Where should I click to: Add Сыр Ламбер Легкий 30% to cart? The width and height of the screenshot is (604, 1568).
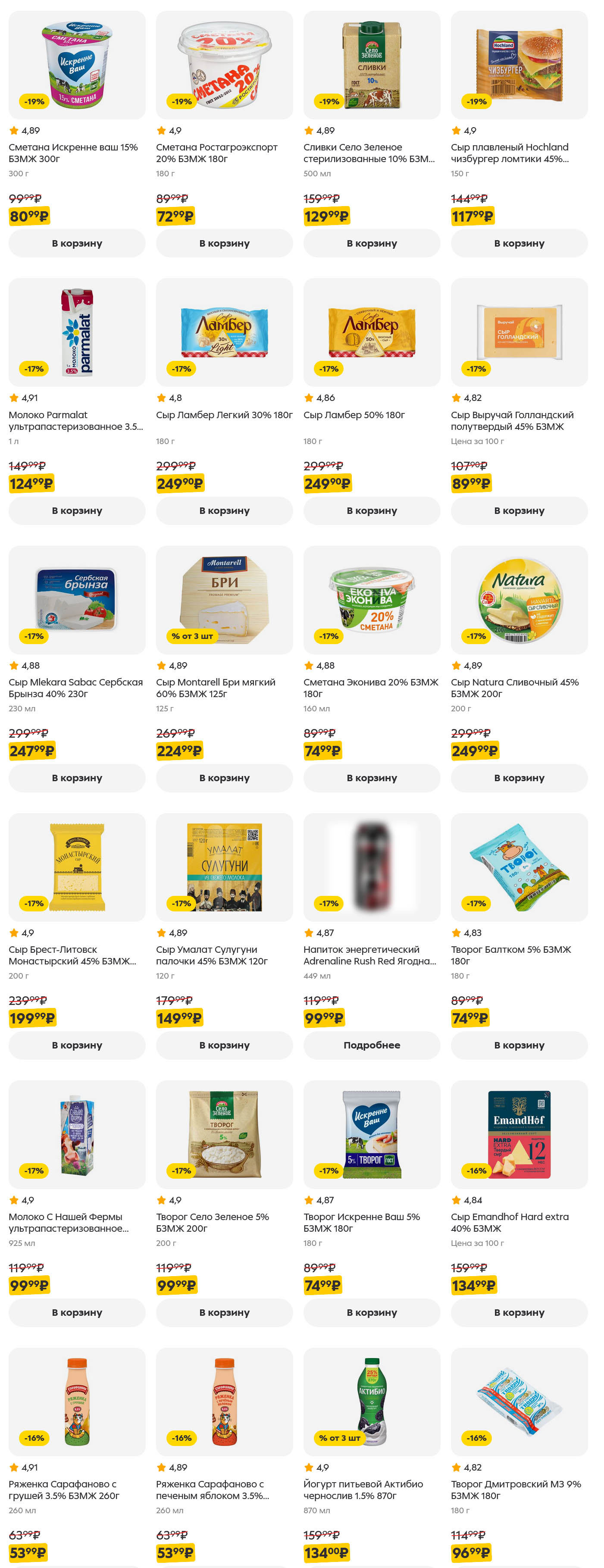(x=224, y=510)
